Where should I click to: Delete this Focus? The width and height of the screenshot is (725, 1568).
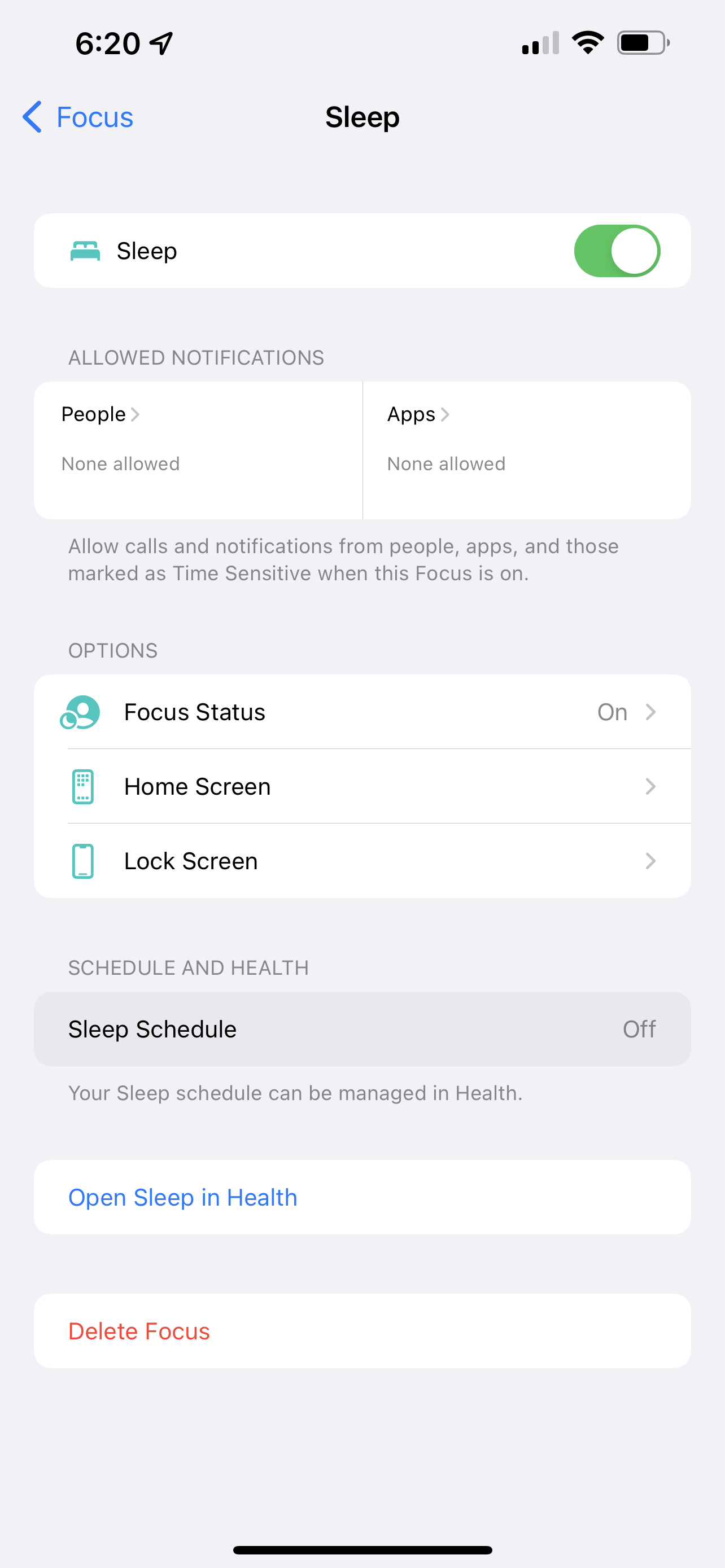139,1331
